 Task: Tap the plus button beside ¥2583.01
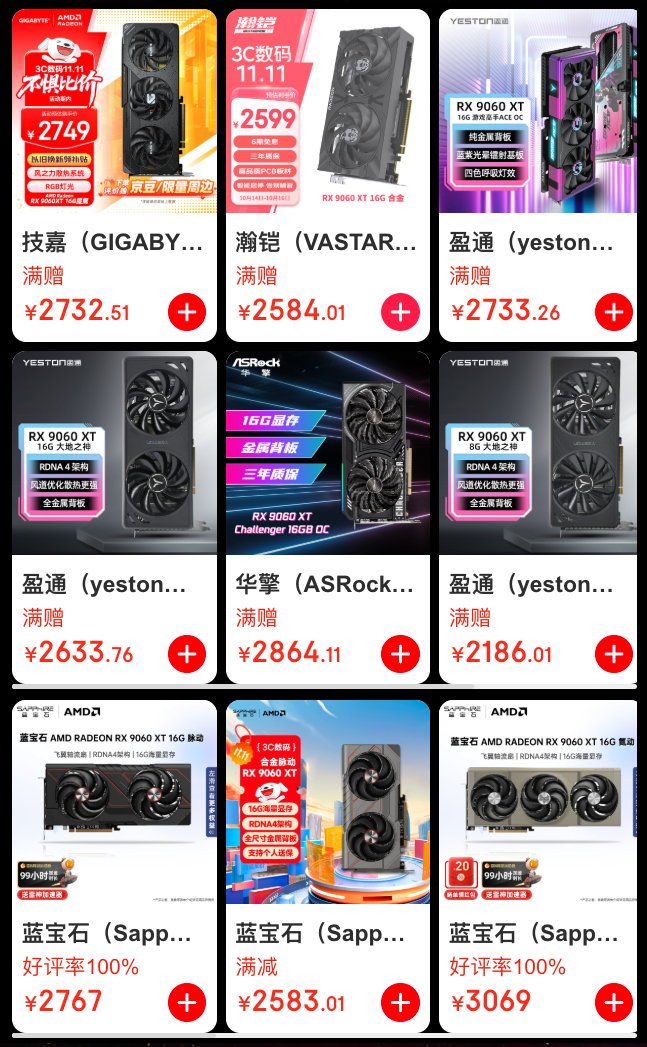click(x=400, y=1002)
